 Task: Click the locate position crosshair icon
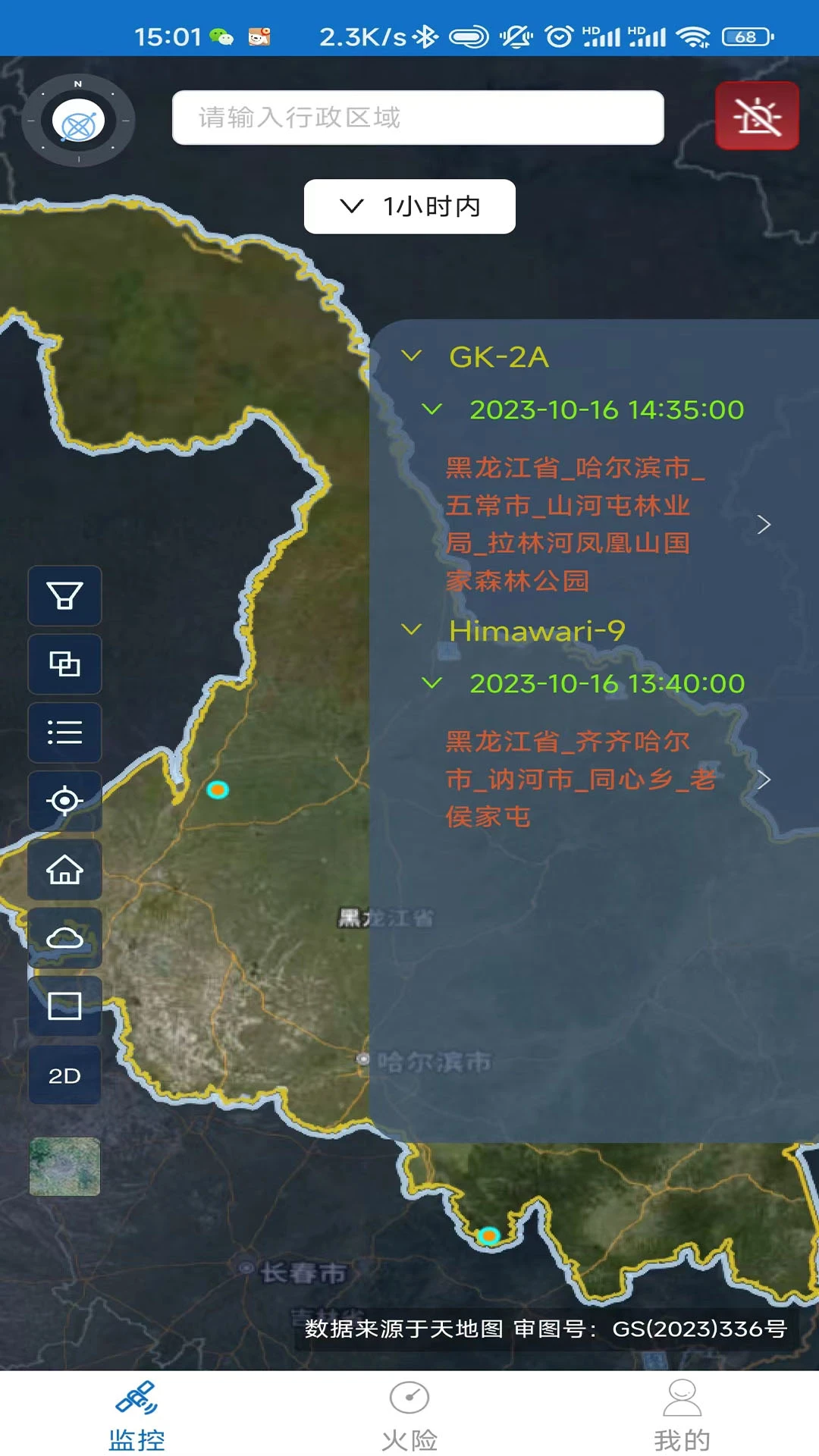tap(65, 801)
